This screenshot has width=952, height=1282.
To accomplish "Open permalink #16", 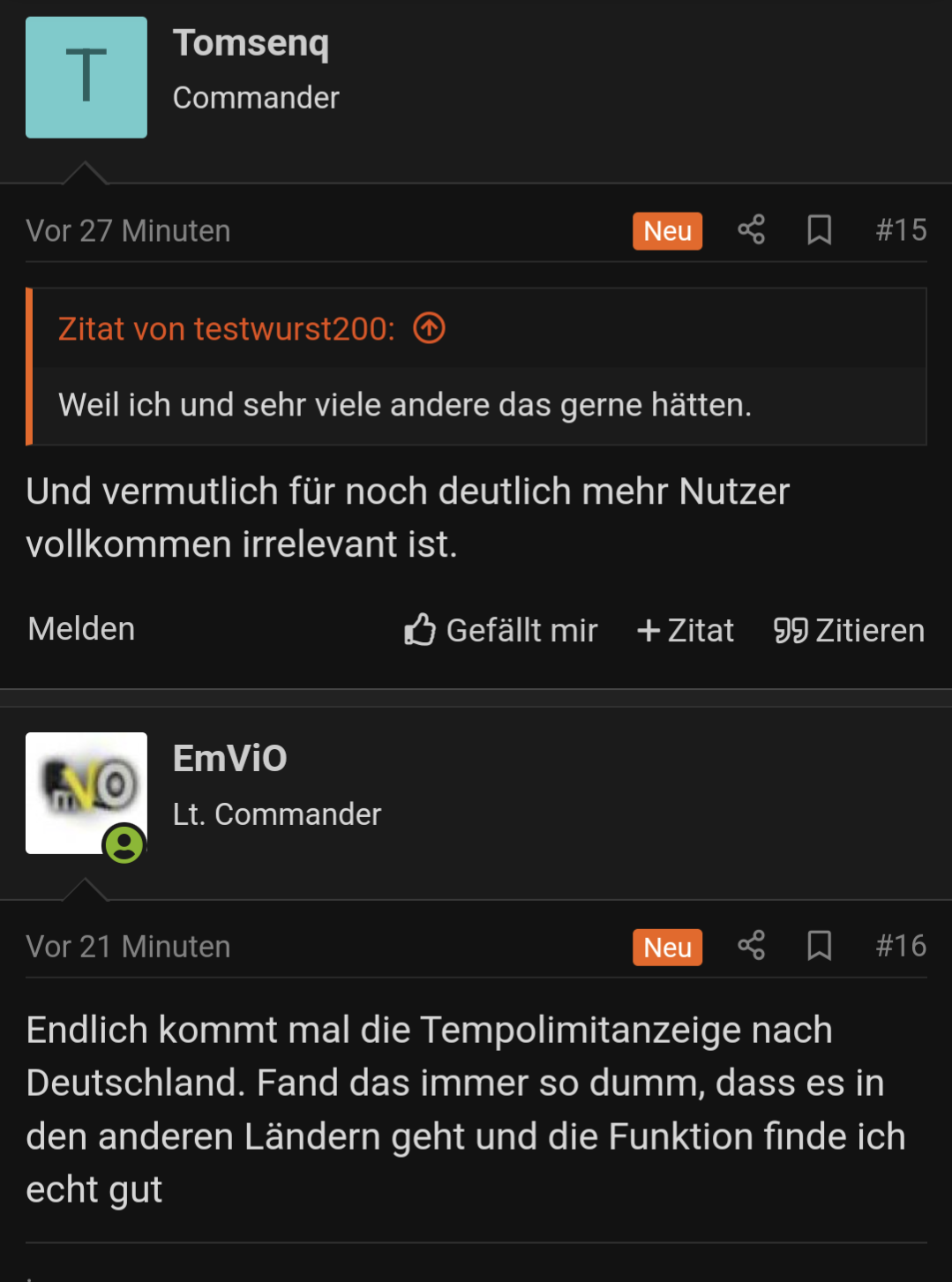I will (900, 946).
